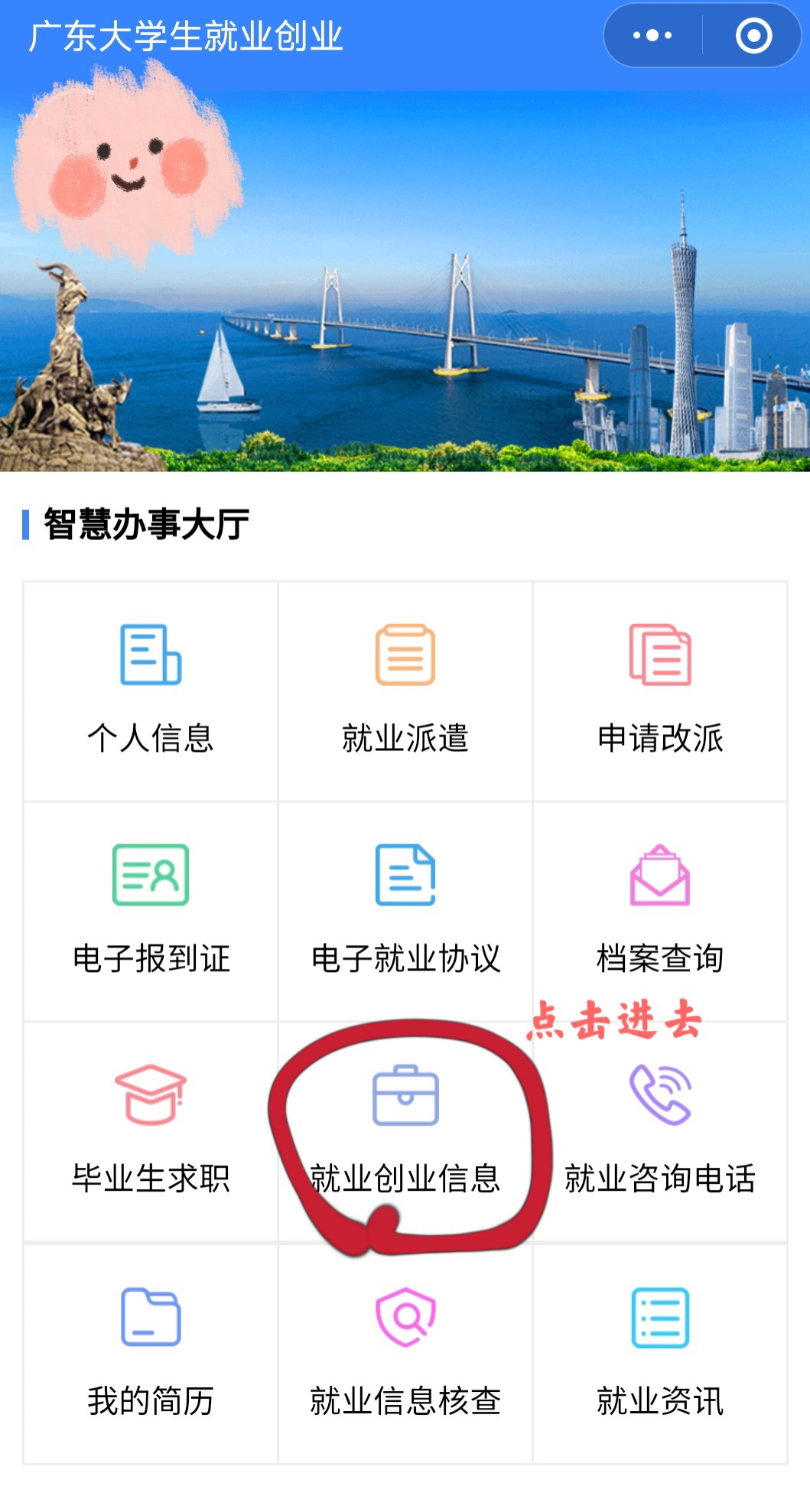Viewport: 810px width, 1512px height.
Task: Browse 就业资讯
Action: coord(660,1352)
